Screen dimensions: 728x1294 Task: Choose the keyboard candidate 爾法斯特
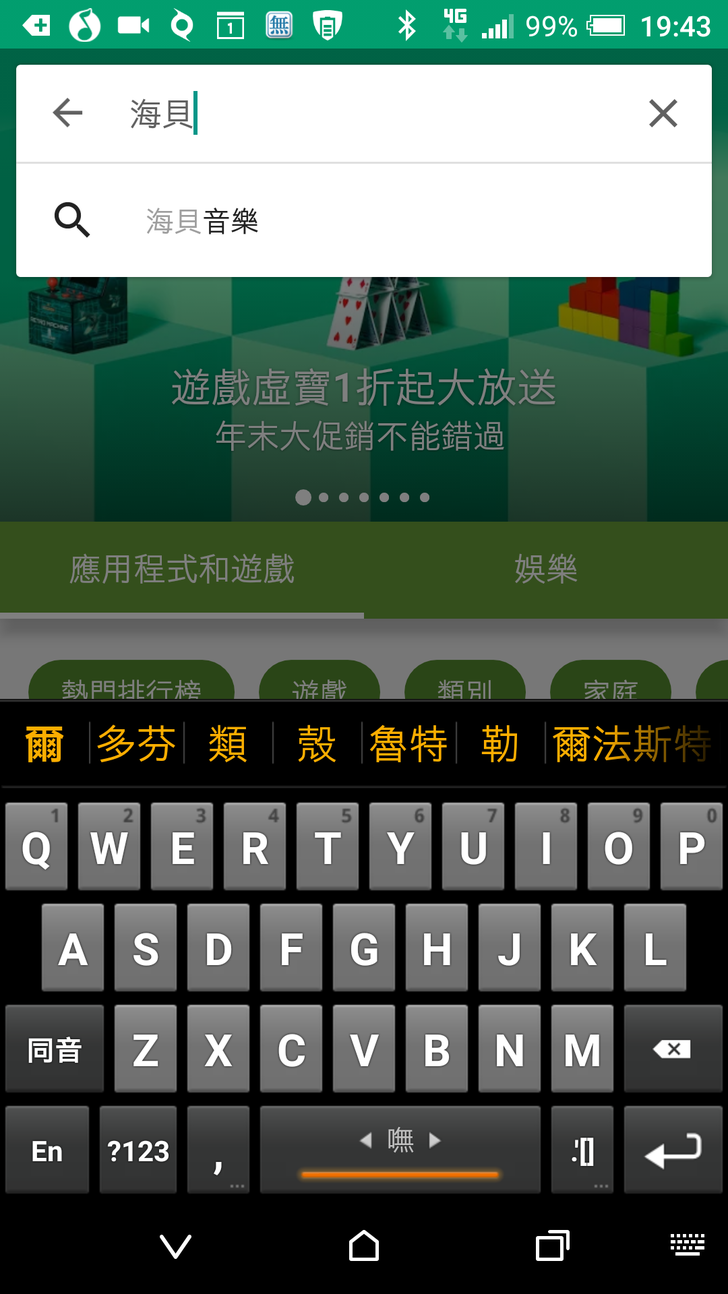pos(632,745)
